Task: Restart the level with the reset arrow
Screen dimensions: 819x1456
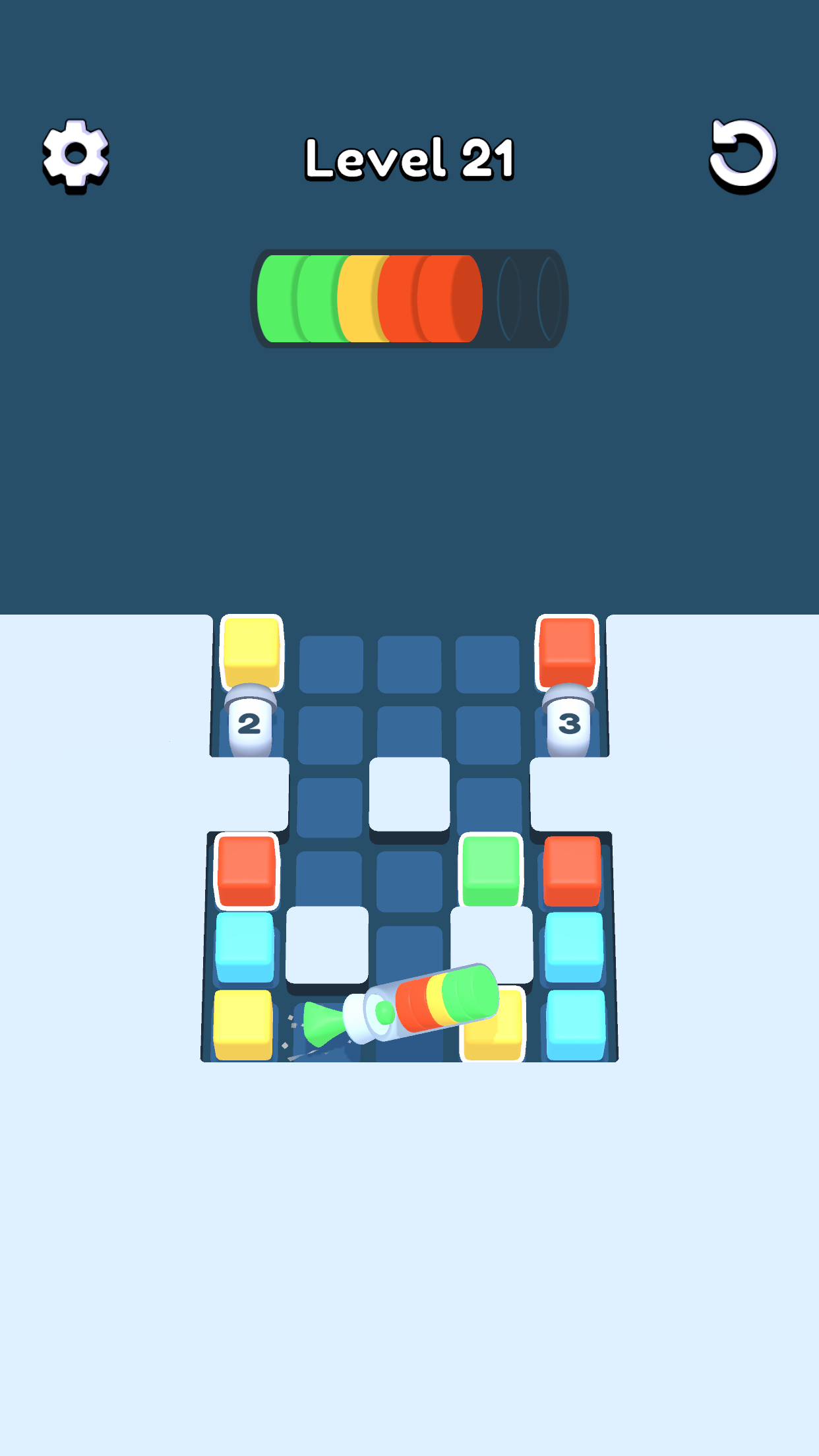Action: [743, 155]
